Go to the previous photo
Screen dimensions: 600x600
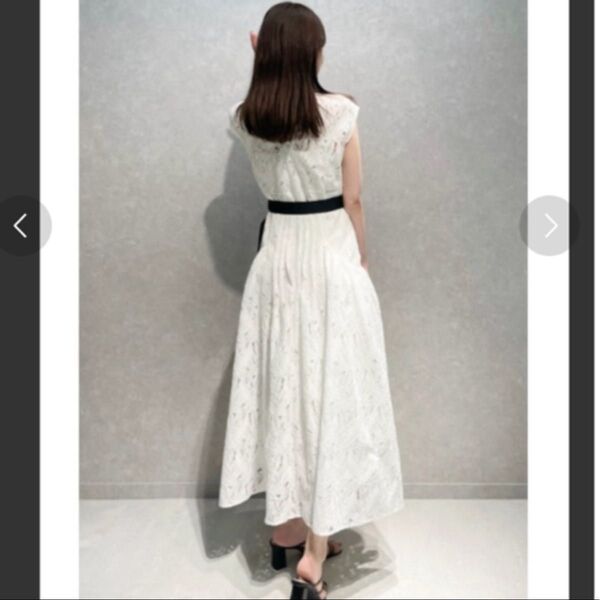(x=22, y=226)
